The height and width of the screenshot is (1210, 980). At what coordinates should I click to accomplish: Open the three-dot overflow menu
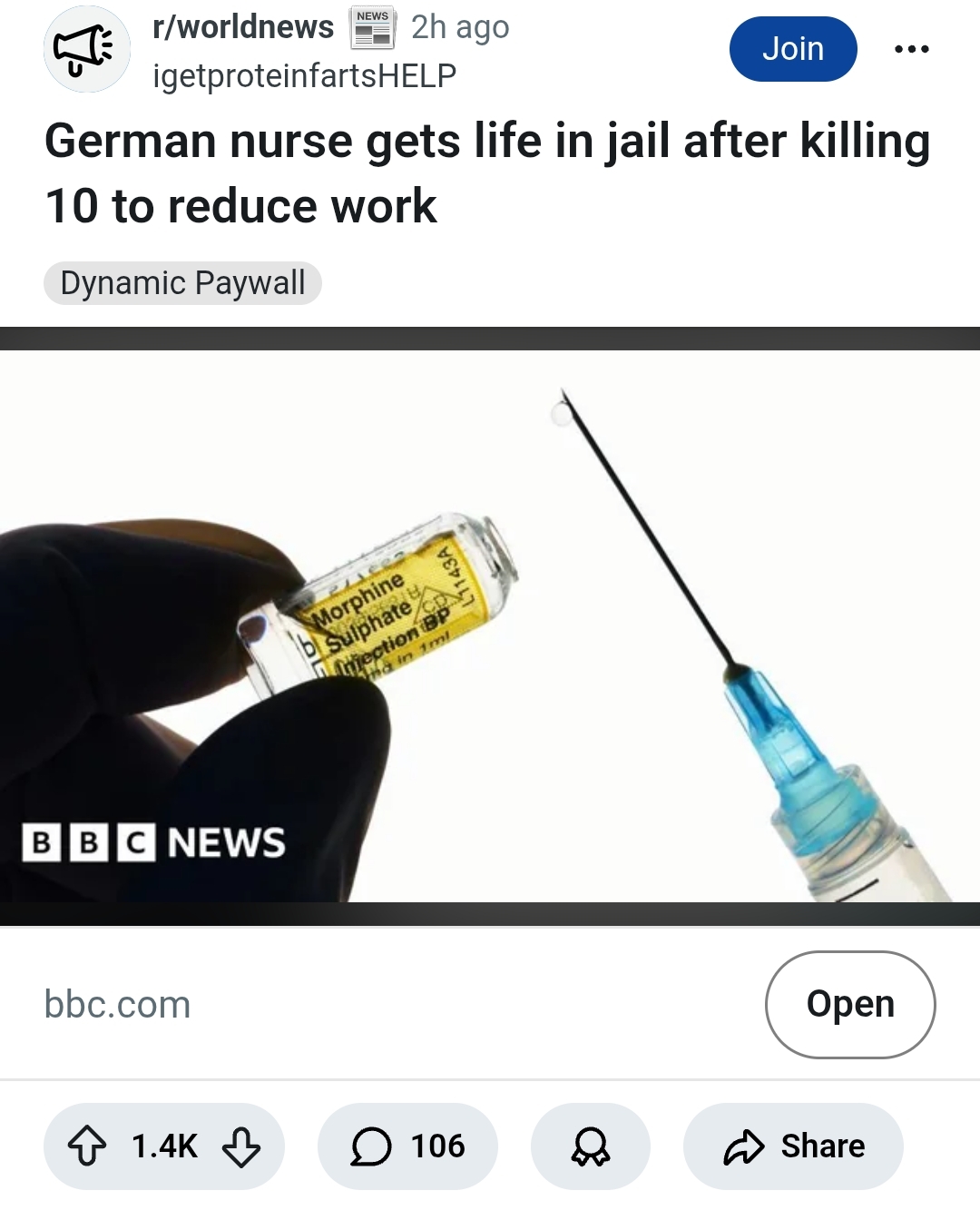tap(912, 49)
